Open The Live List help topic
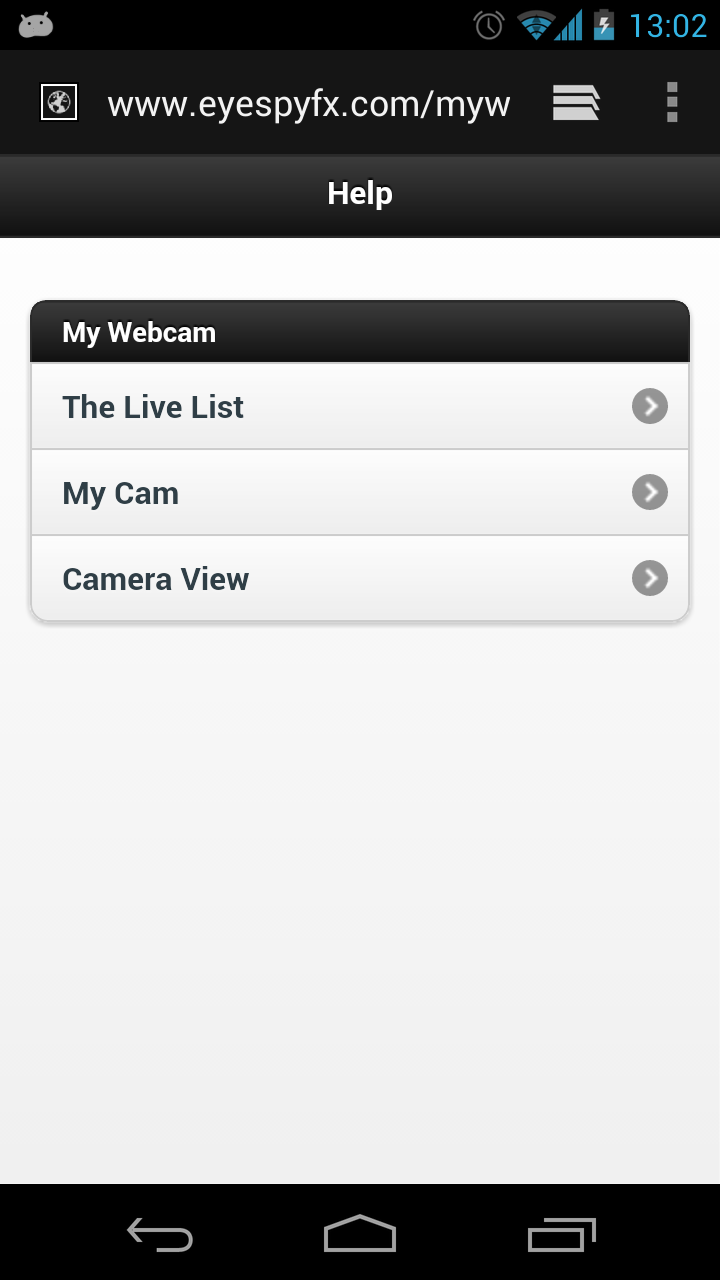The height and width of the screenshot is (1280, 720). (x=360, y=407)
